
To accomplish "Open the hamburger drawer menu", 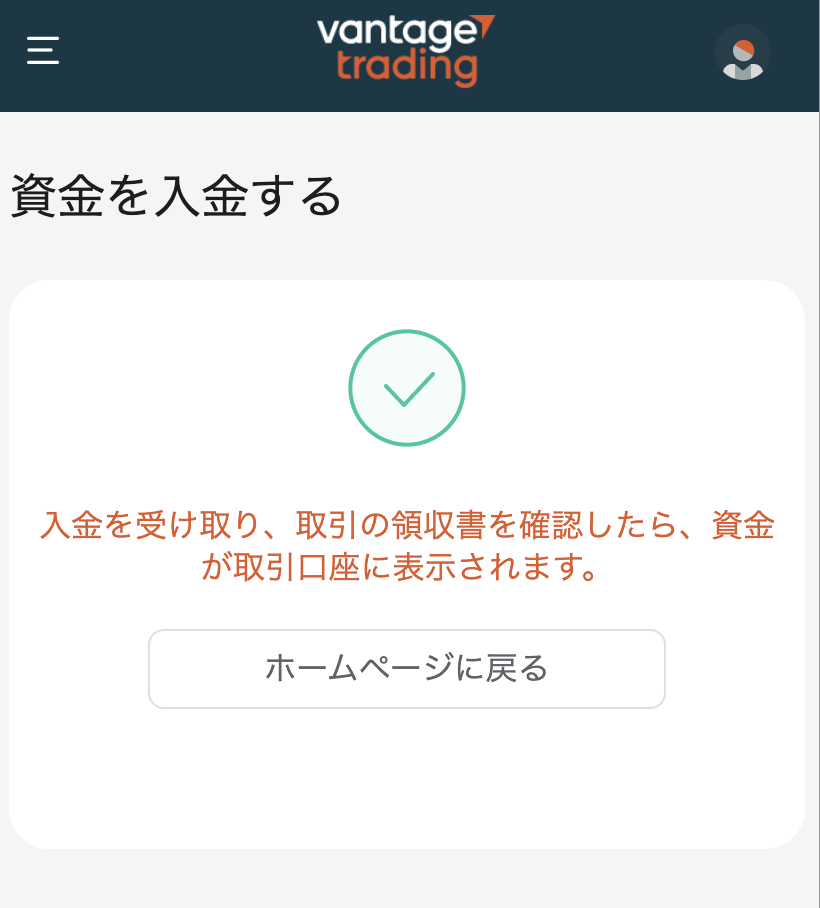I will point(43,50).
